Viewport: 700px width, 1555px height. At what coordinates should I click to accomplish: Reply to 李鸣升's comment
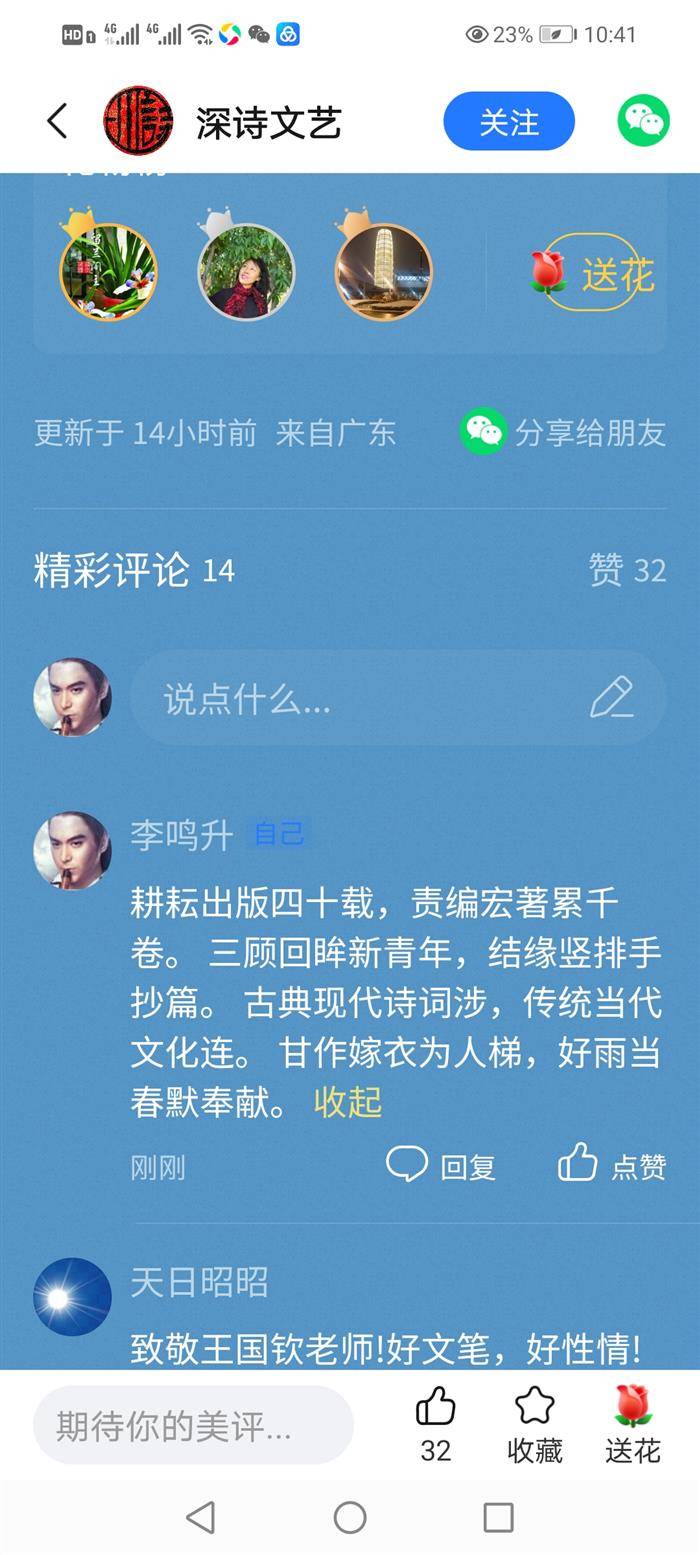coord(441,1165)
